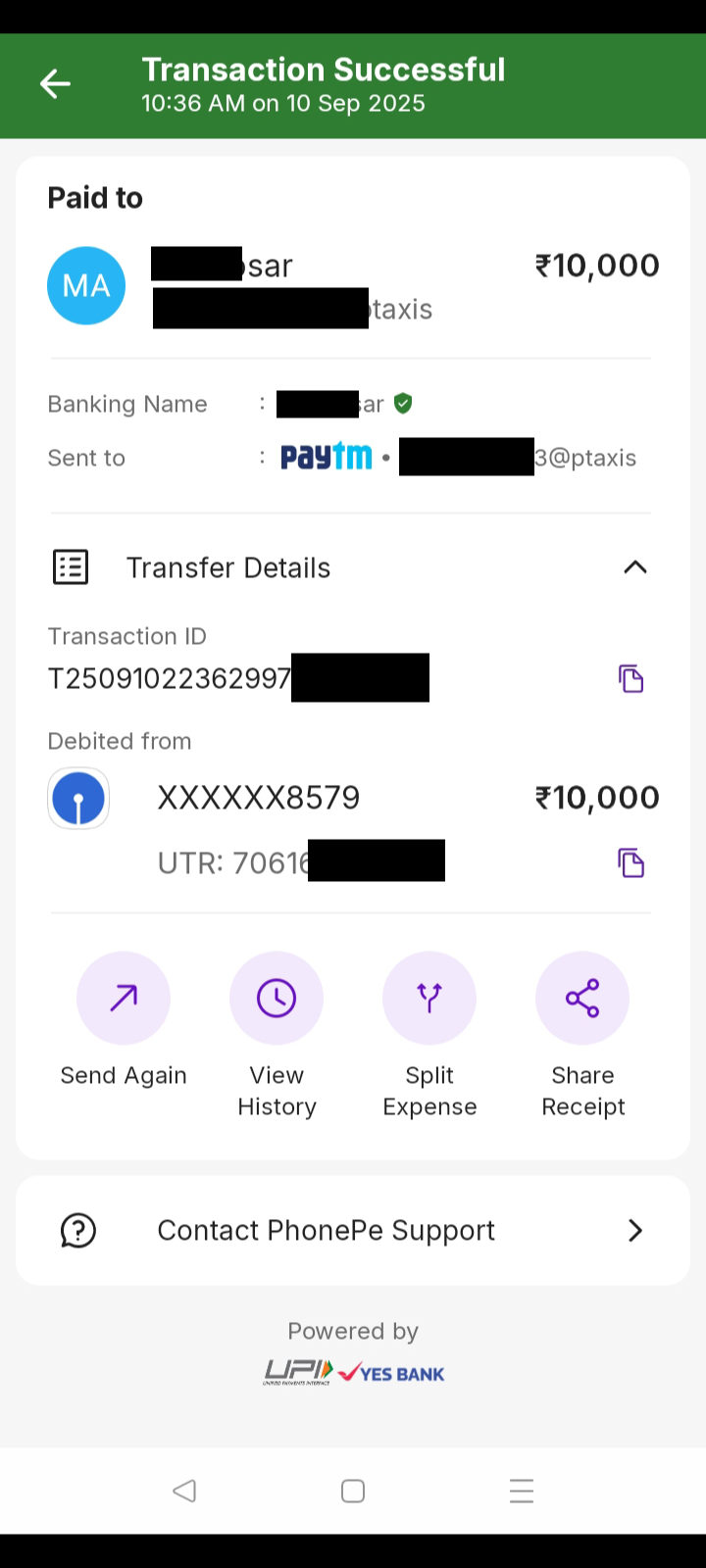
Task: Select Split Expense
Action: pos(429,999)
